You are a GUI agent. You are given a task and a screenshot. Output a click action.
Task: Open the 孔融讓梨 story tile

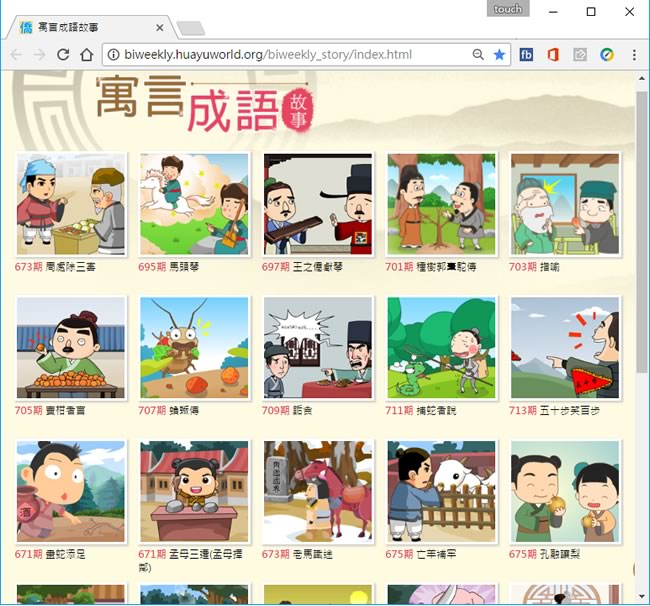[565, 492]
